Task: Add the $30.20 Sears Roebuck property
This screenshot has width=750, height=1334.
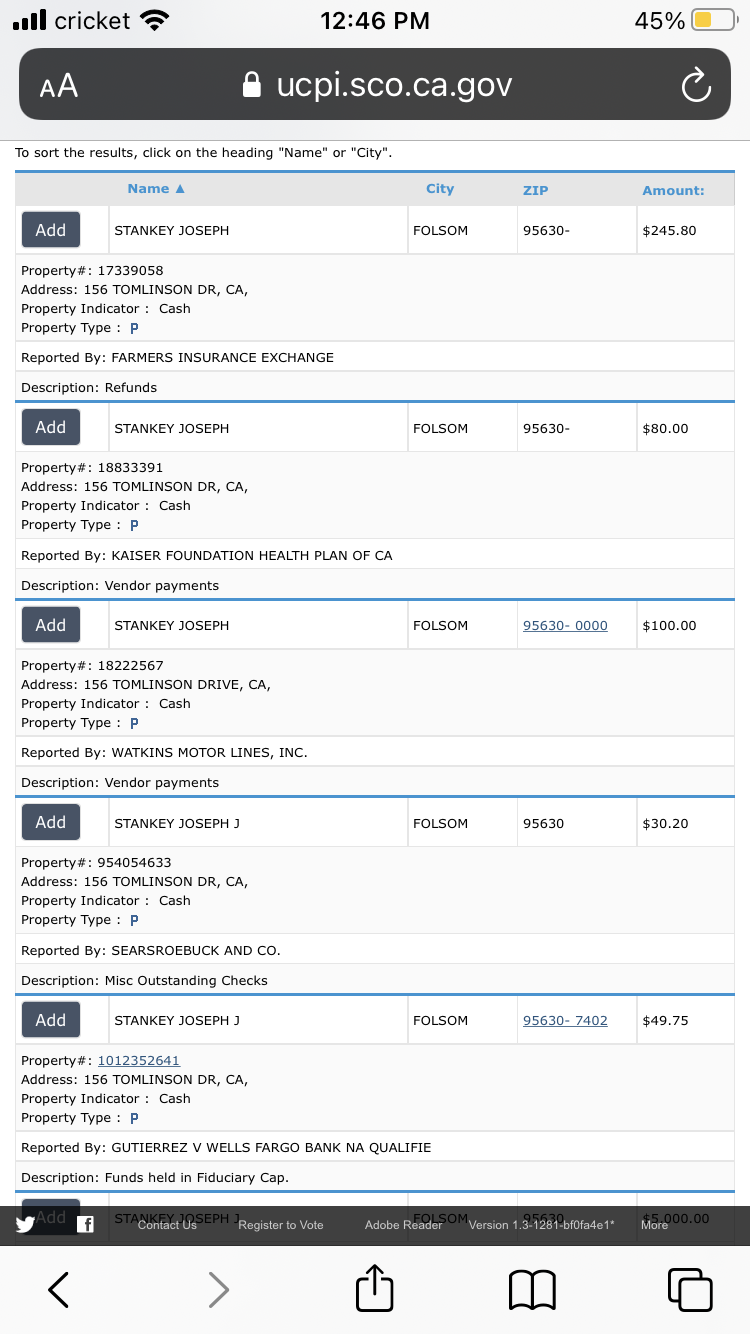Action: [51, 823]
